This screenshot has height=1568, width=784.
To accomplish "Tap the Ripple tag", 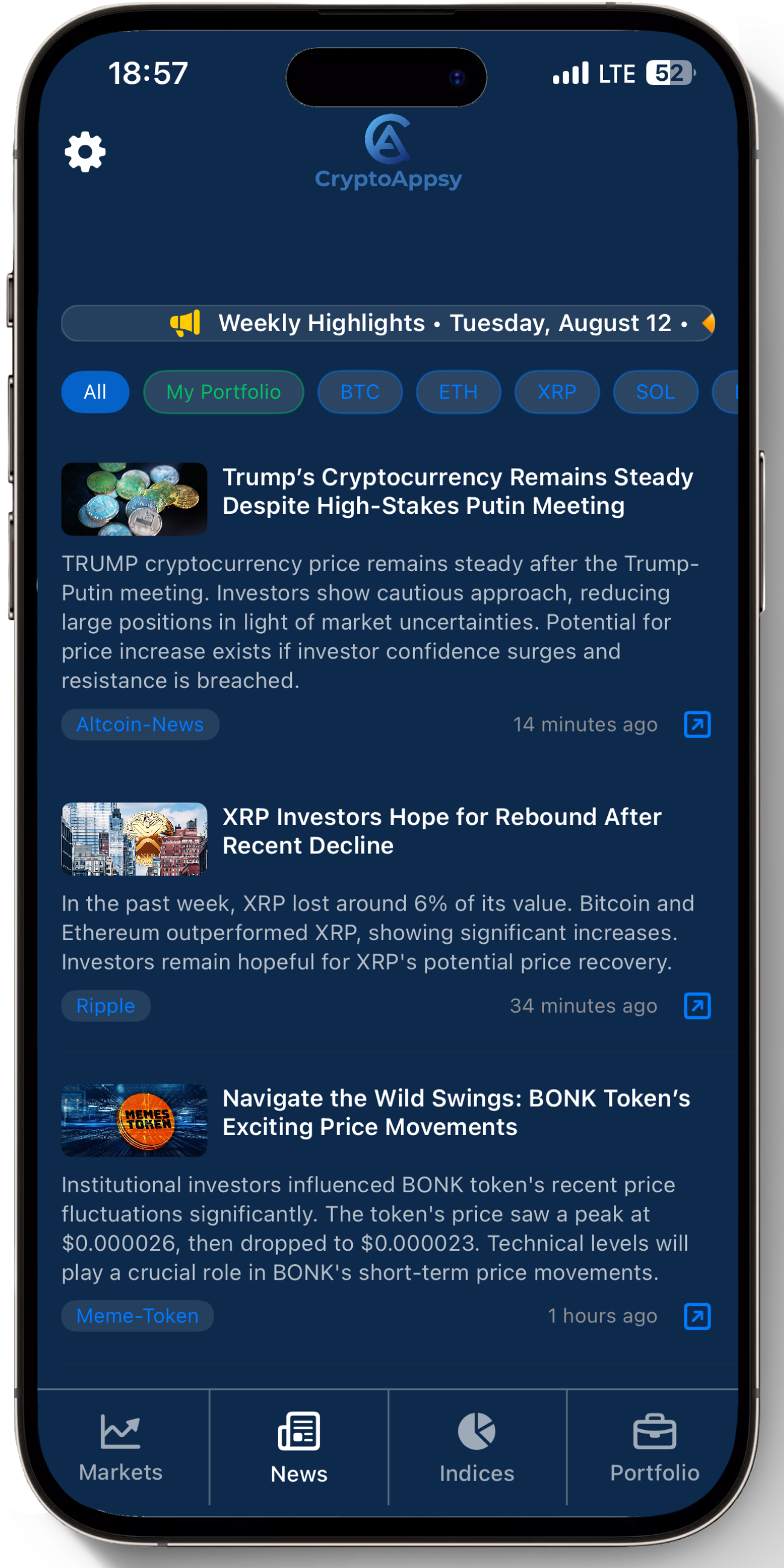I will pyautogui.click(x=106, y=1005).
